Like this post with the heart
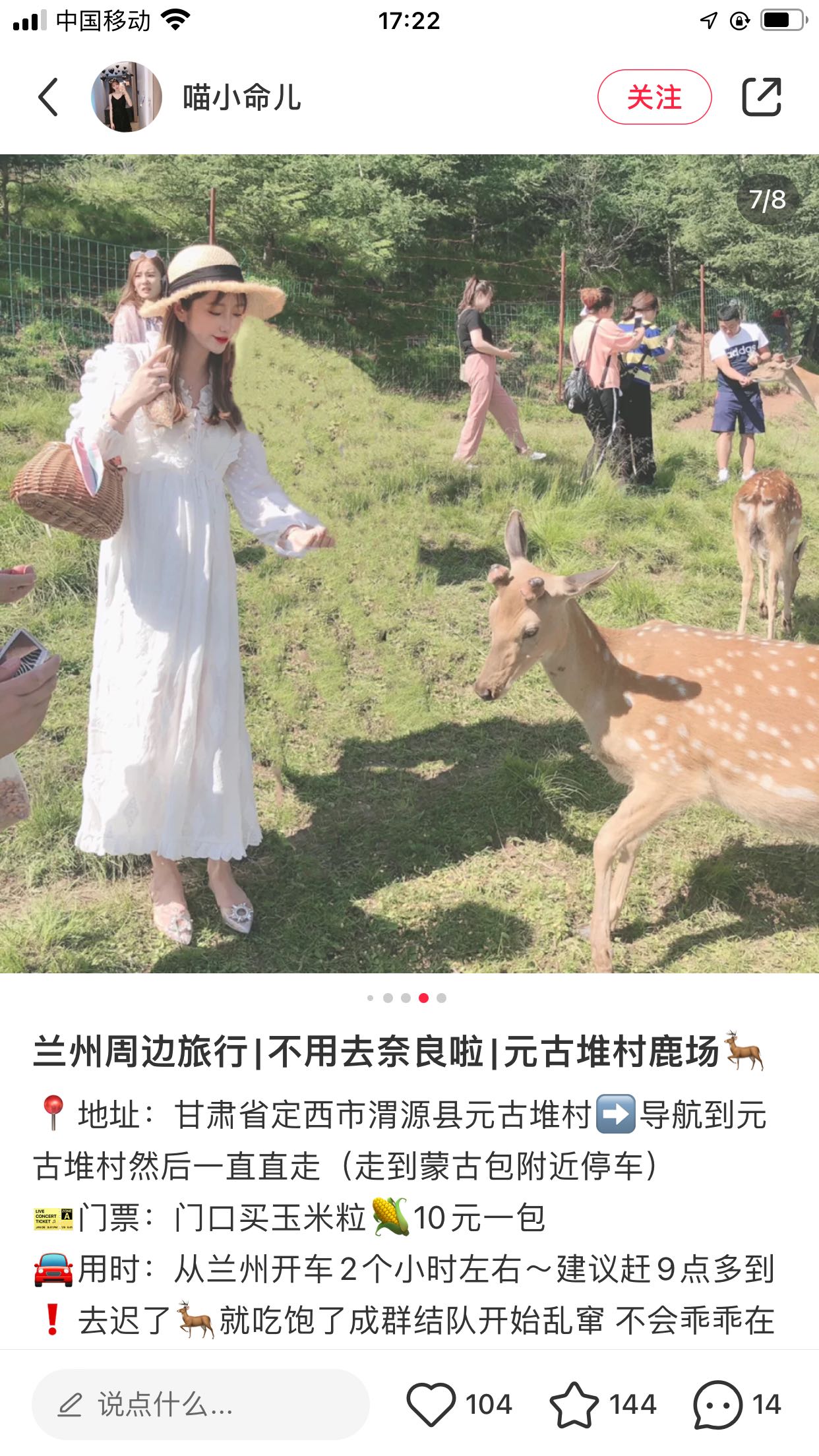819x1456 pixels. coord(431,1405)
